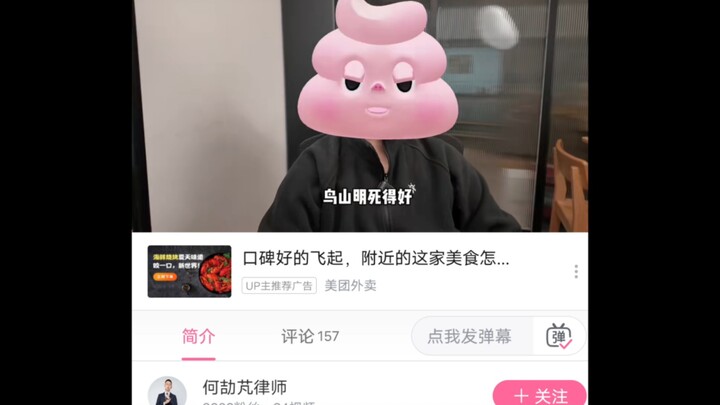Switch to the 评论 157 tab
The width and height of the screenshot is (720, 405).
(x=310, y=336)
